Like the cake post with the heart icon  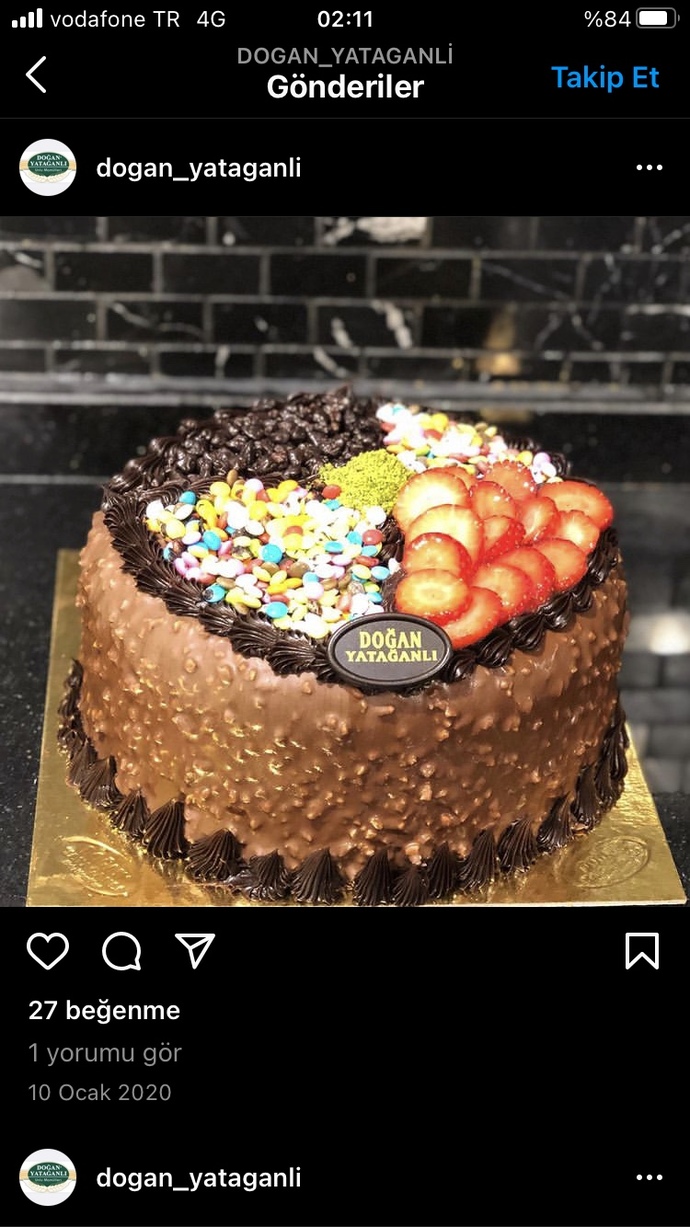click(47, 951)
